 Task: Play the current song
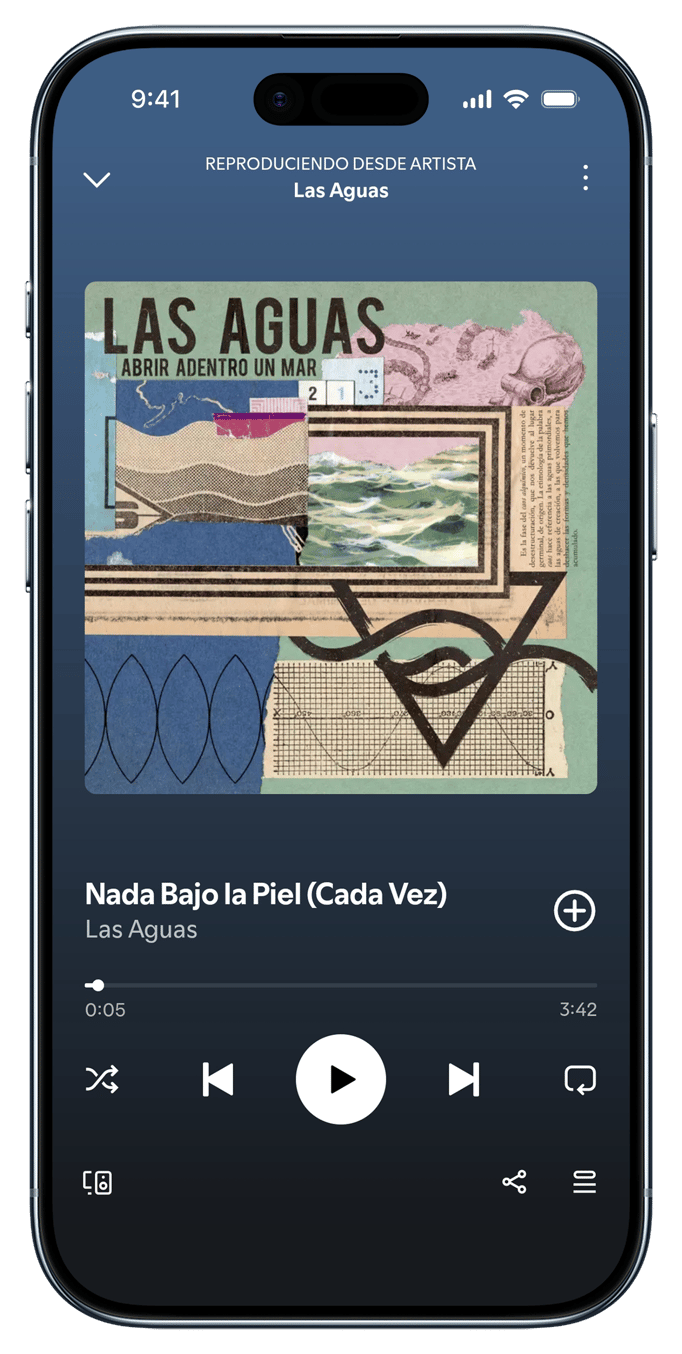point(341,1079)
